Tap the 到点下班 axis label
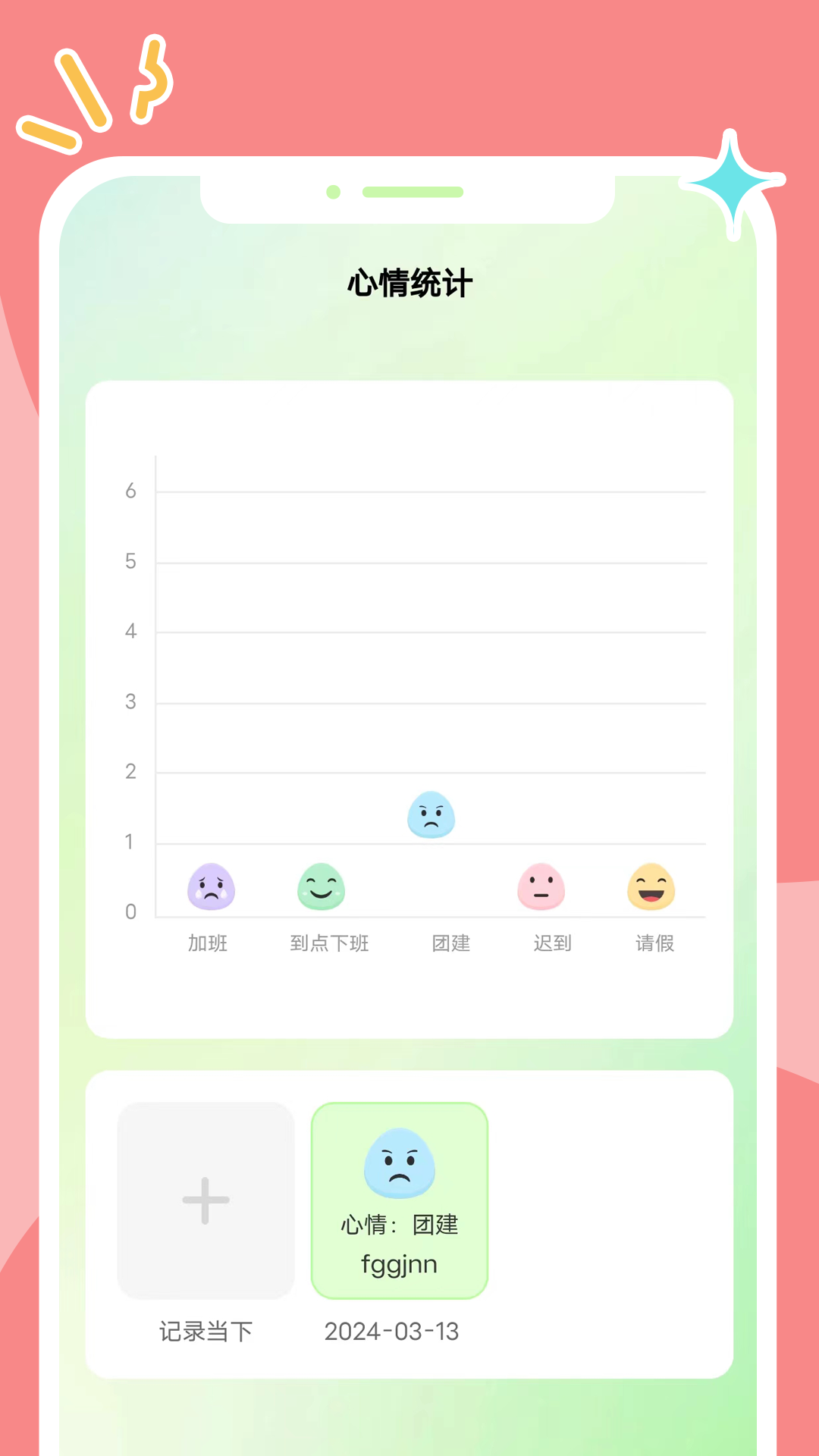 (328, 944)
